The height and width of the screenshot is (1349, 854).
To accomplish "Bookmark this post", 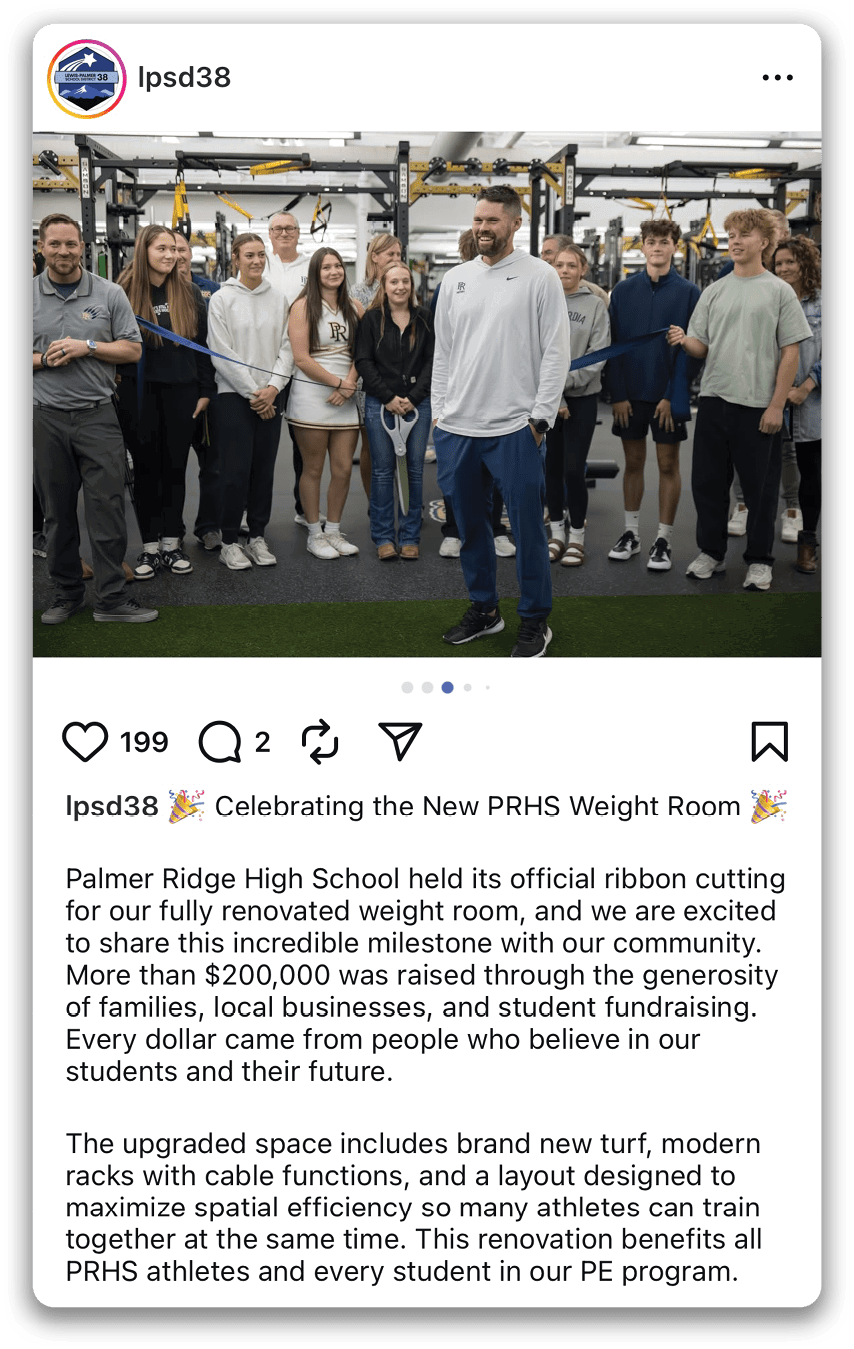I will (769, 742).
